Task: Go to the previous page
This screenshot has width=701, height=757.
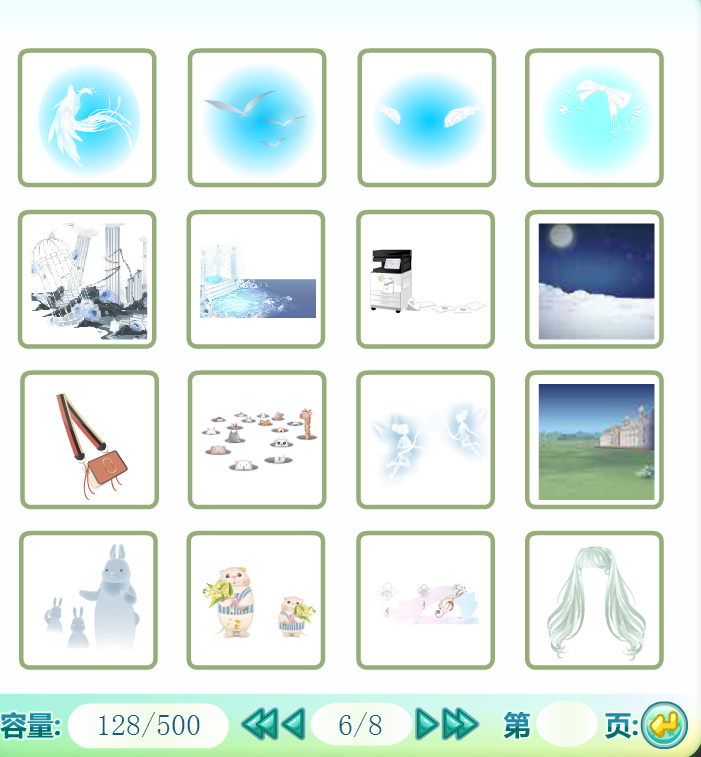Action: pyautogui.click(x=292, y=724)
